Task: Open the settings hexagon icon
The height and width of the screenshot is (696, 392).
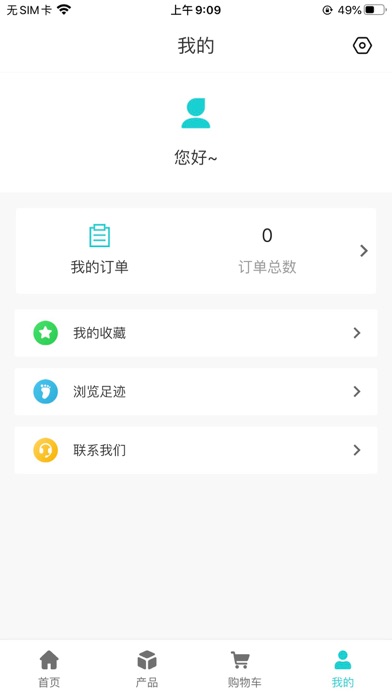Action: click(362, 45)
